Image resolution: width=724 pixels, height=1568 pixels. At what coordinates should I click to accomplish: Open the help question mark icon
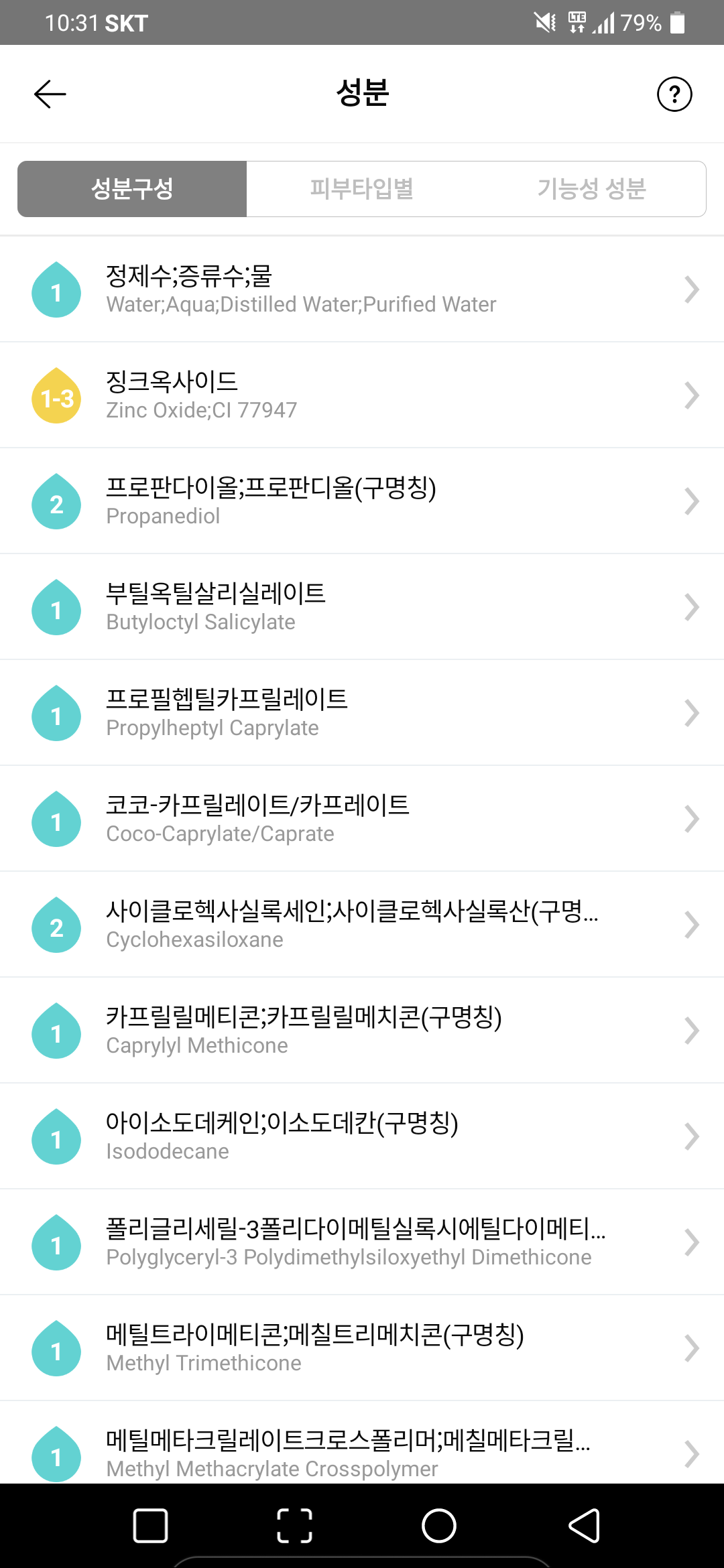click(x=674, y=94)
